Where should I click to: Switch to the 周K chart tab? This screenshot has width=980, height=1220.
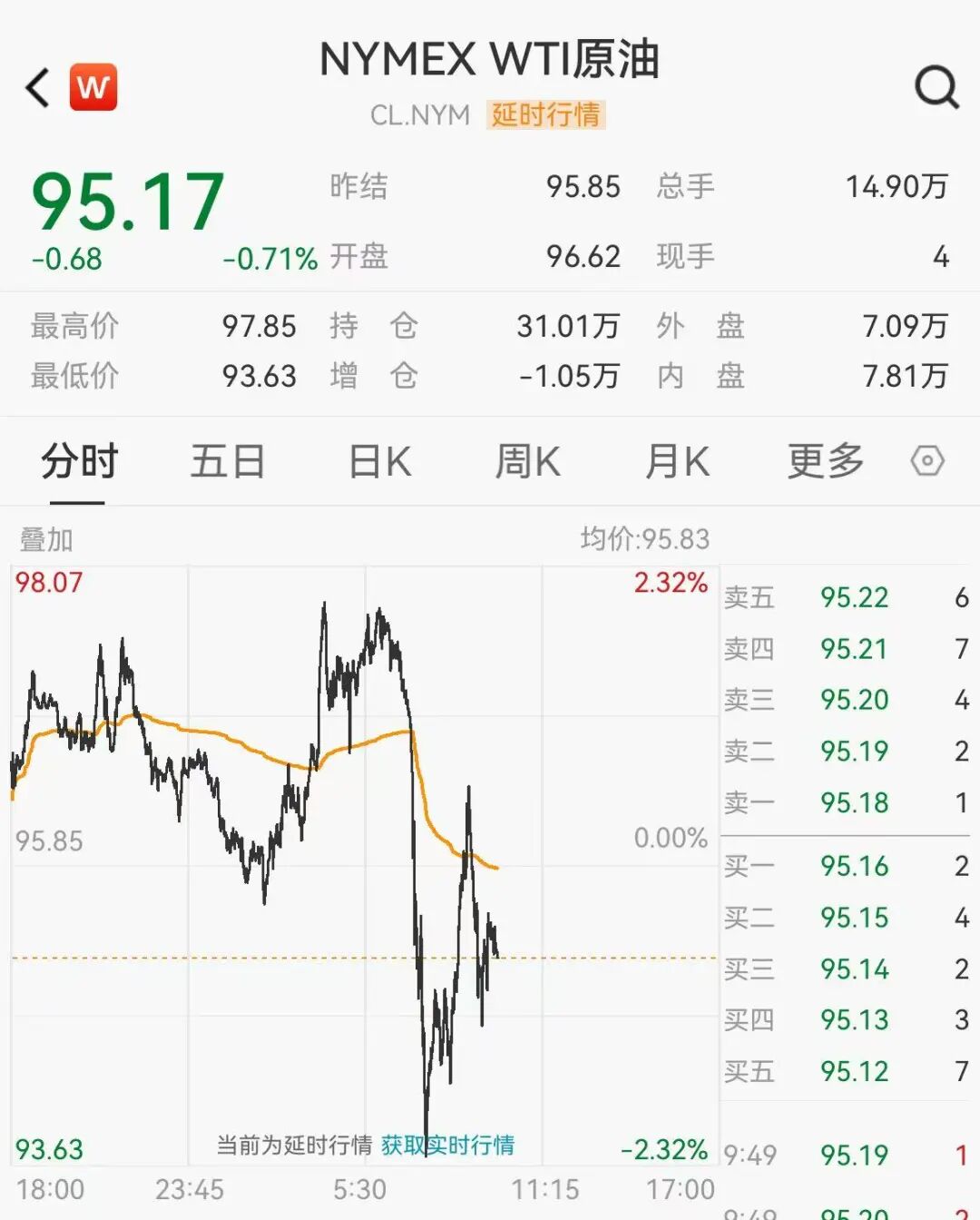(x=527, y=461)
